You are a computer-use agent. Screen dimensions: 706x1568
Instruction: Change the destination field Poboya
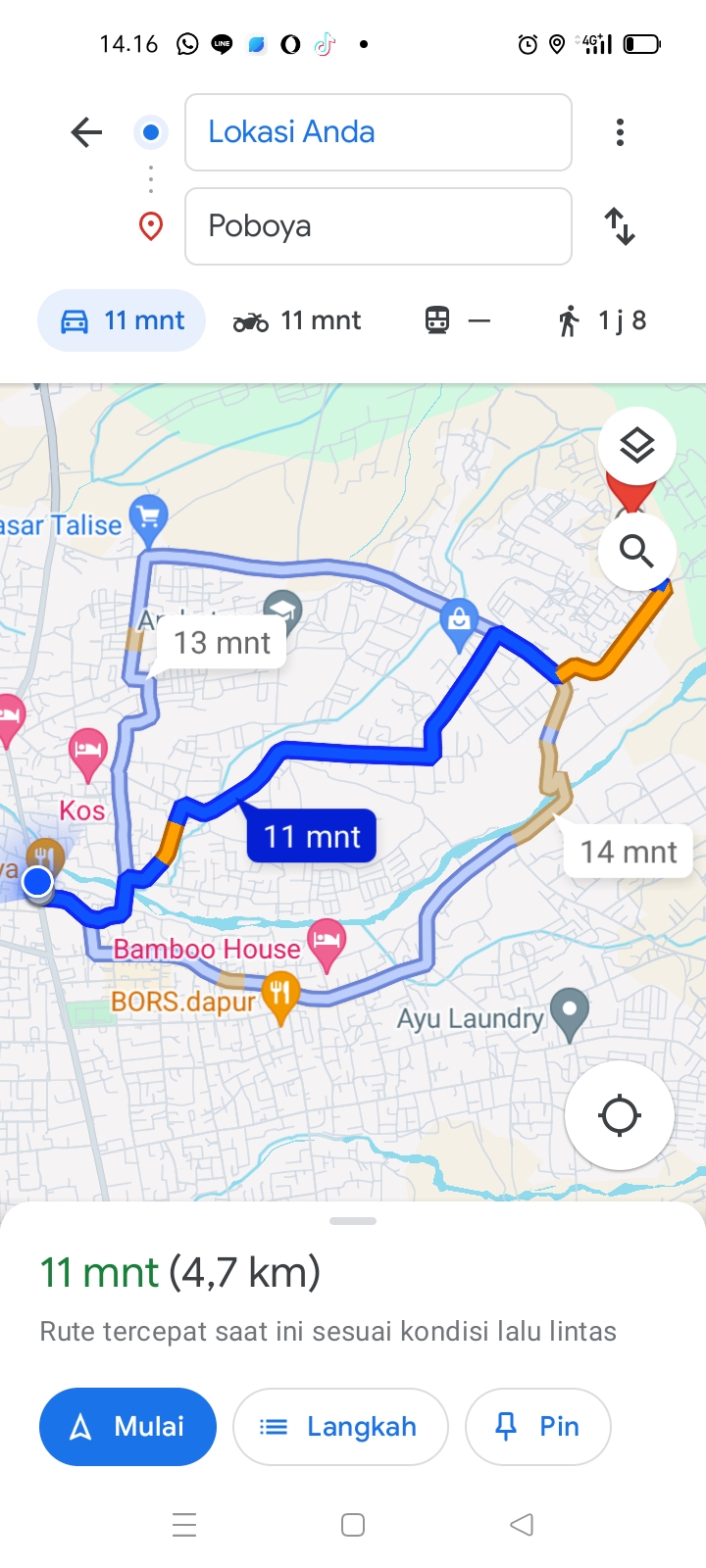click(x=378, y=226)
